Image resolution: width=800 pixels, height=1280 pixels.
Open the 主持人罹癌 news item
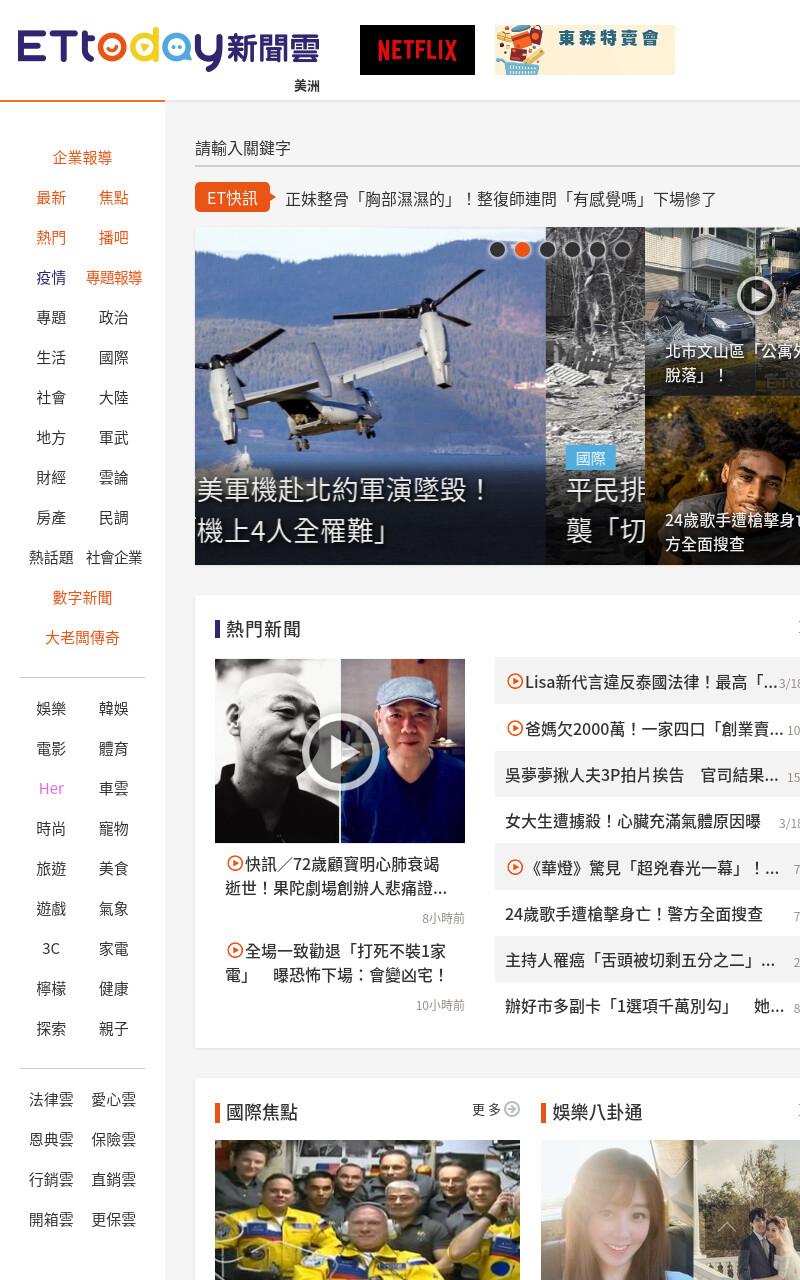(640, 960)
